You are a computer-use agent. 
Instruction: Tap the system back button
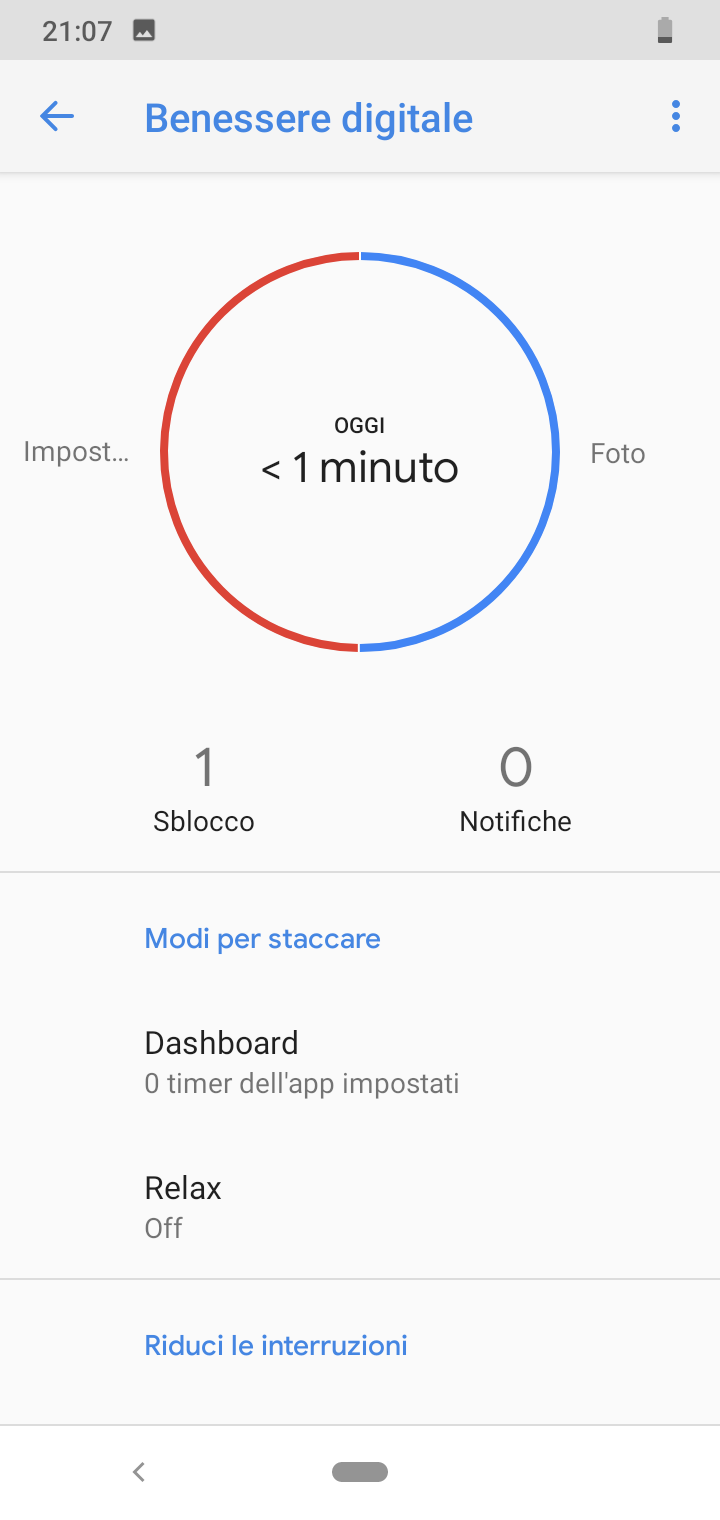(x=139, y=1471)
